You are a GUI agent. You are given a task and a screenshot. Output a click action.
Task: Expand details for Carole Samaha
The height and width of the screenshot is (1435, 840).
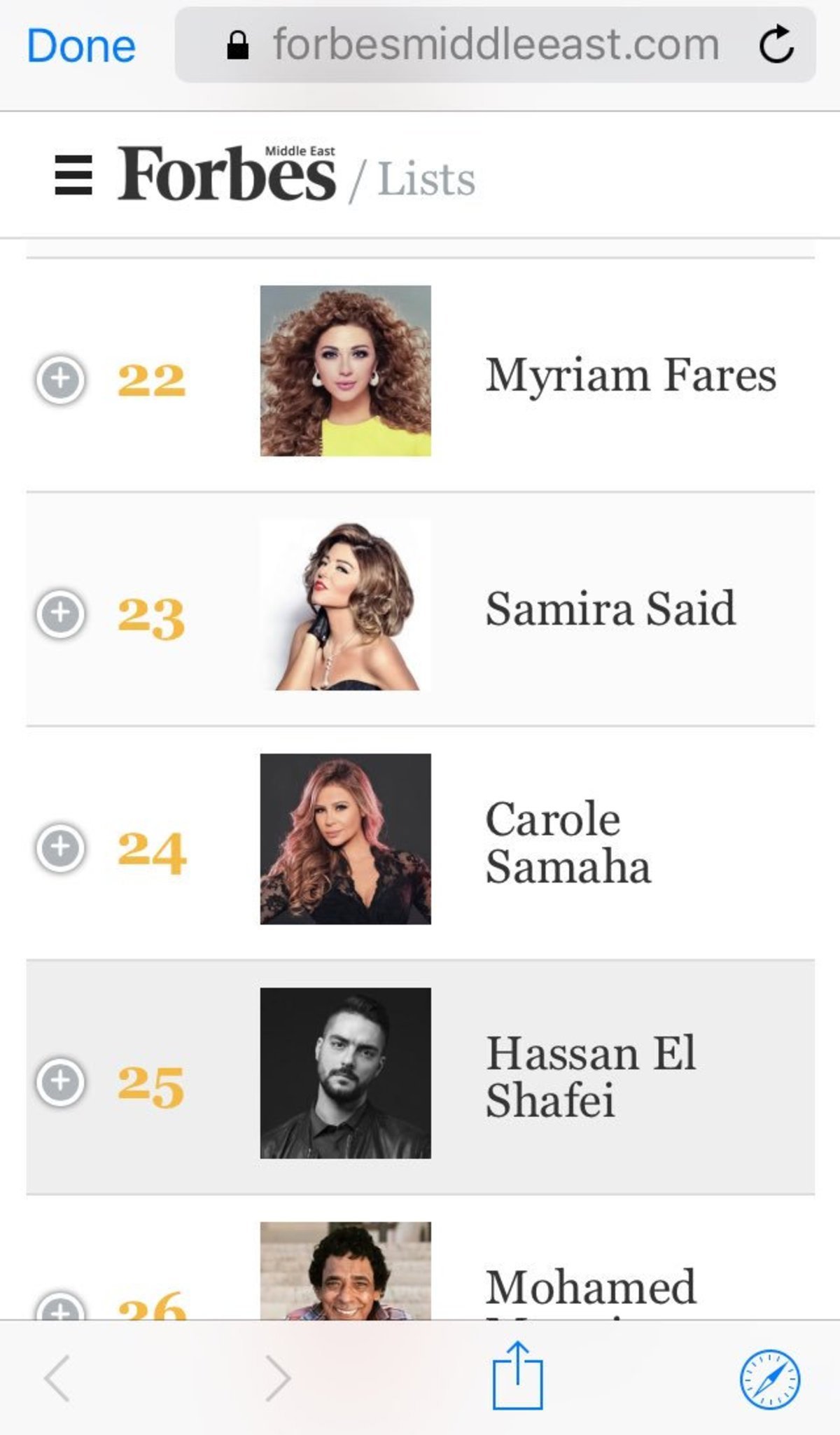click(x=61, y=847)
